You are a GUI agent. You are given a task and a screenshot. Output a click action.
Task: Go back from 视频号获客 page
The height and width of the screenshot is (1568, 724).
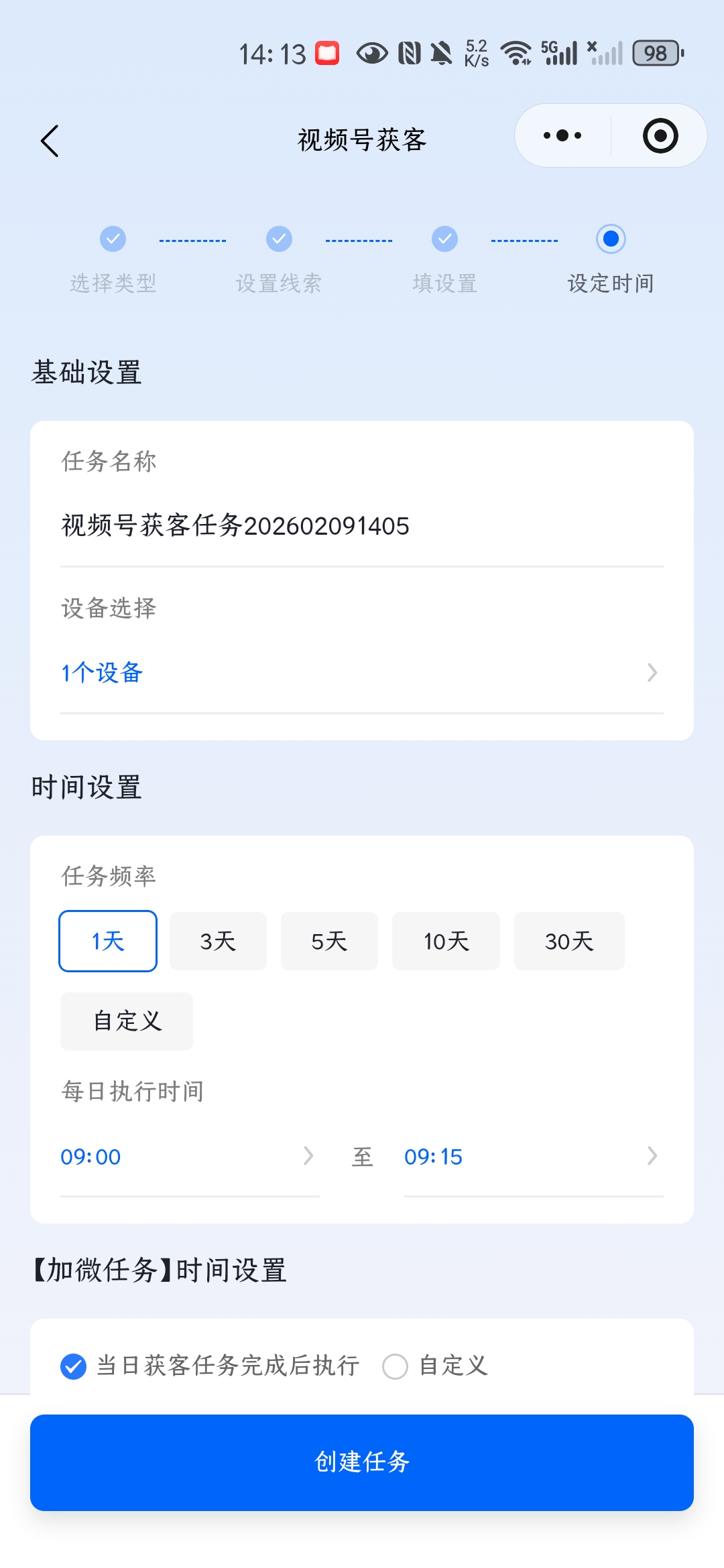point(50,141)
